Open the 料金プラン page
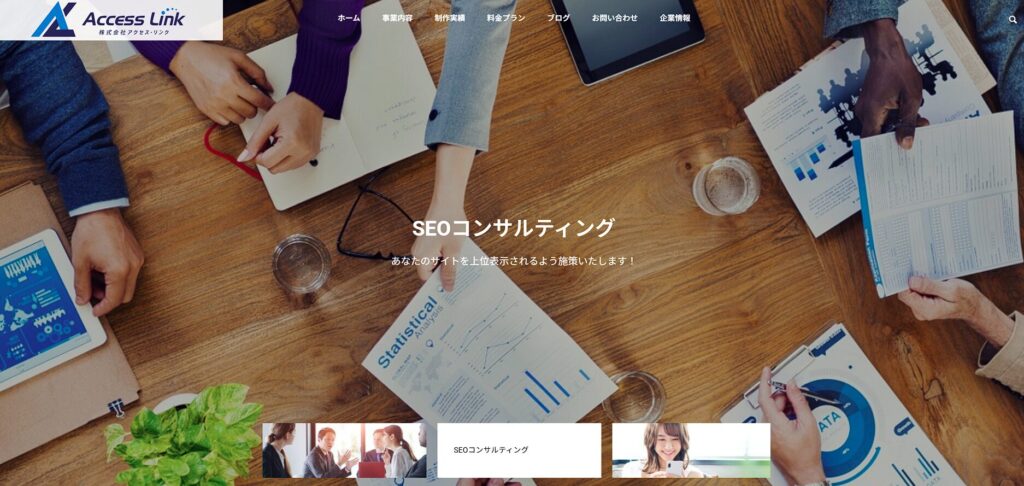1024x486 pixels. [505, 18]
